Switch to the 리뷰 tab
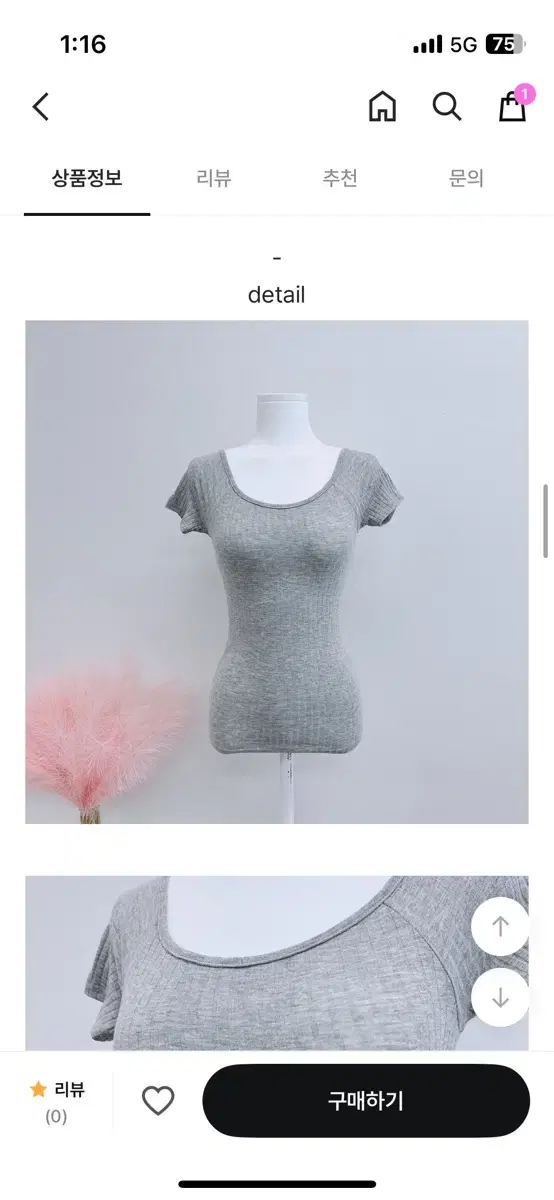This screenshot has height=1200, width=554. point(214,179)
